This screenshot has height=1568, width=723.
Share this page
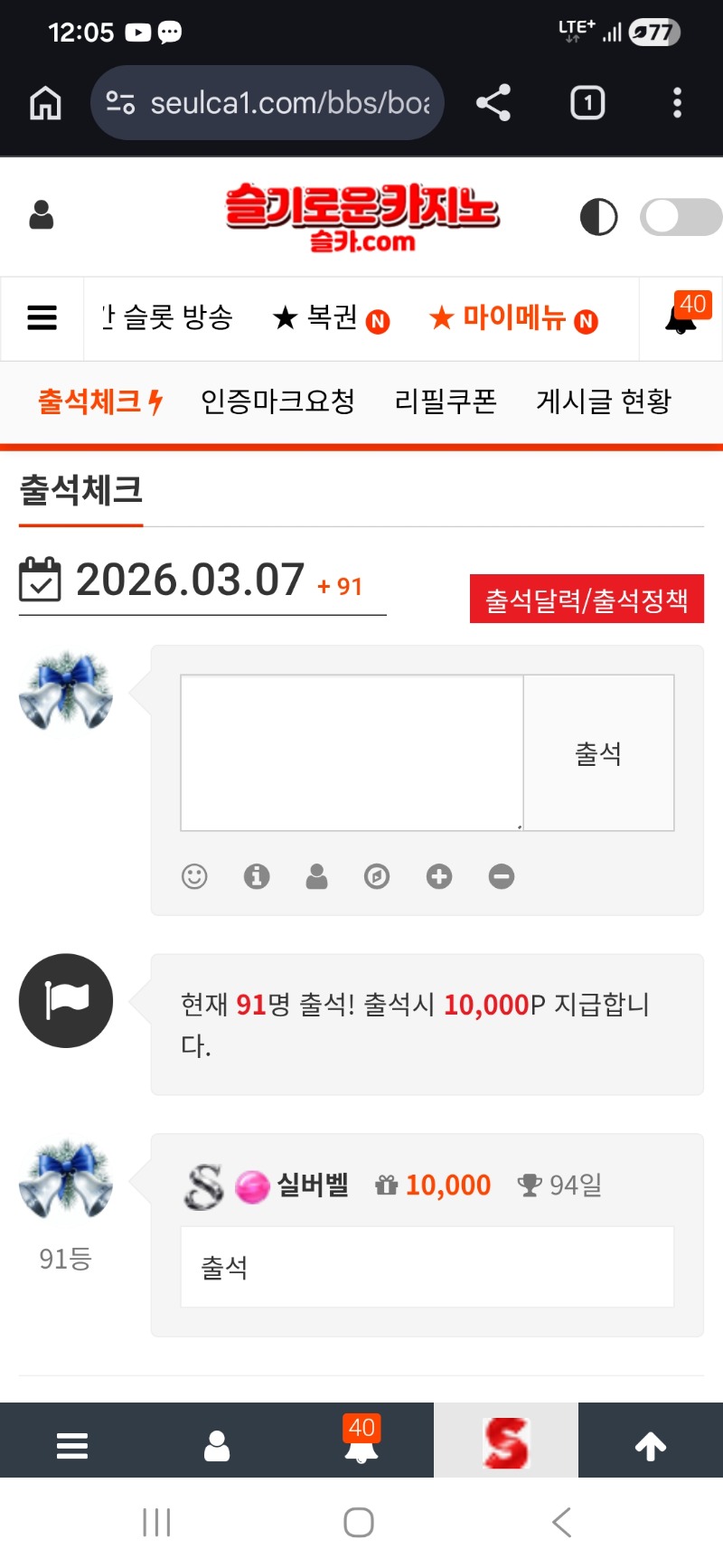click(x=493, y=103)
